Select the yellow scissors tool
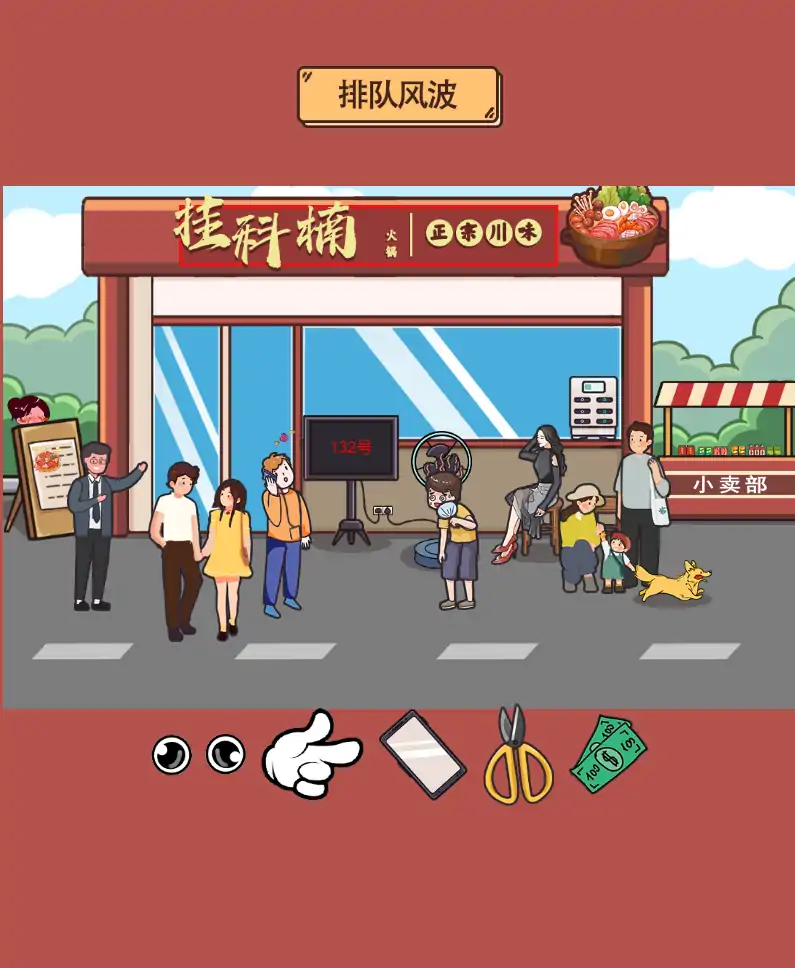The width and height of the screenshot is (795, 968). point(518,757)
